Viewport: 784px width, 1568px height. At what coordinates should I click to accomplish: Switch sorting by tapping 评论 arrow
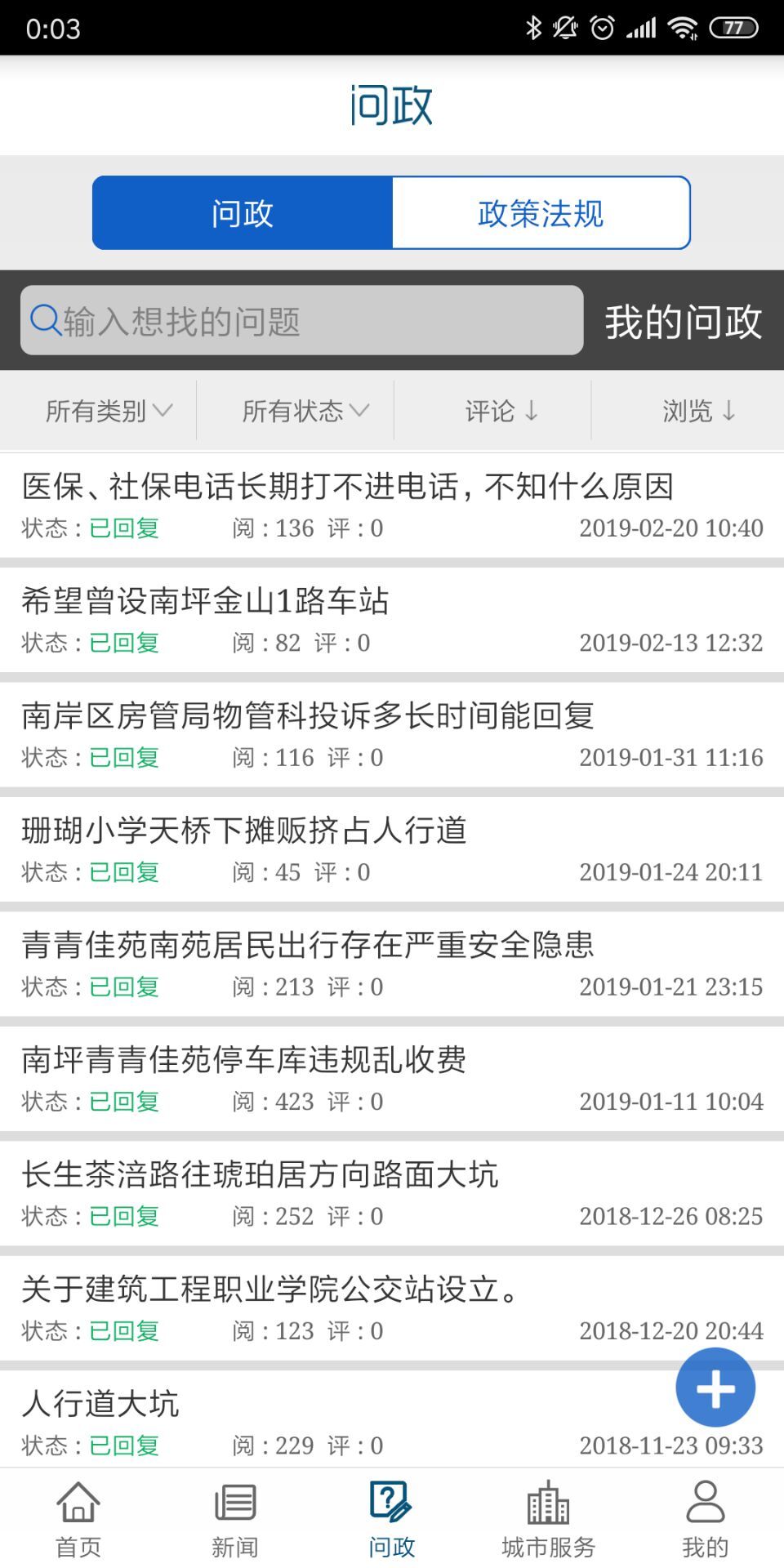pos(532,411)
